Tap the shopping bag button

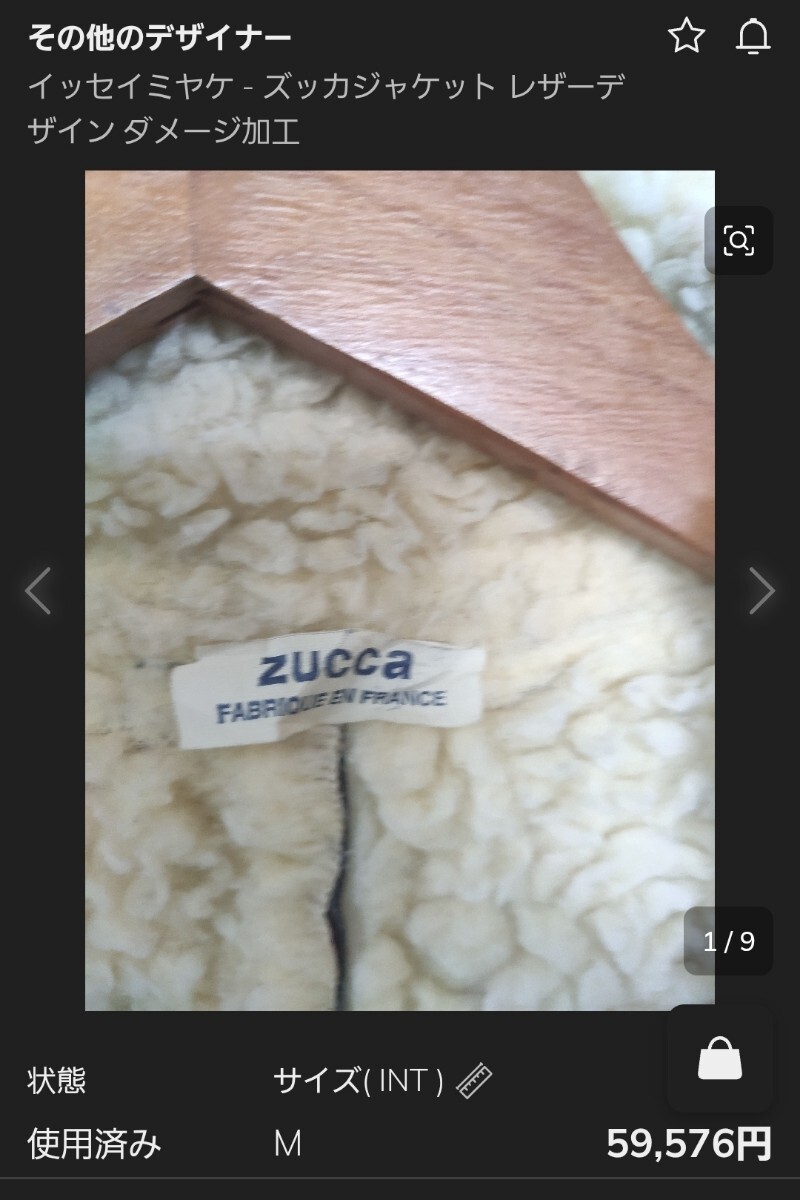pyautogui.click(x=720, y=1058)
